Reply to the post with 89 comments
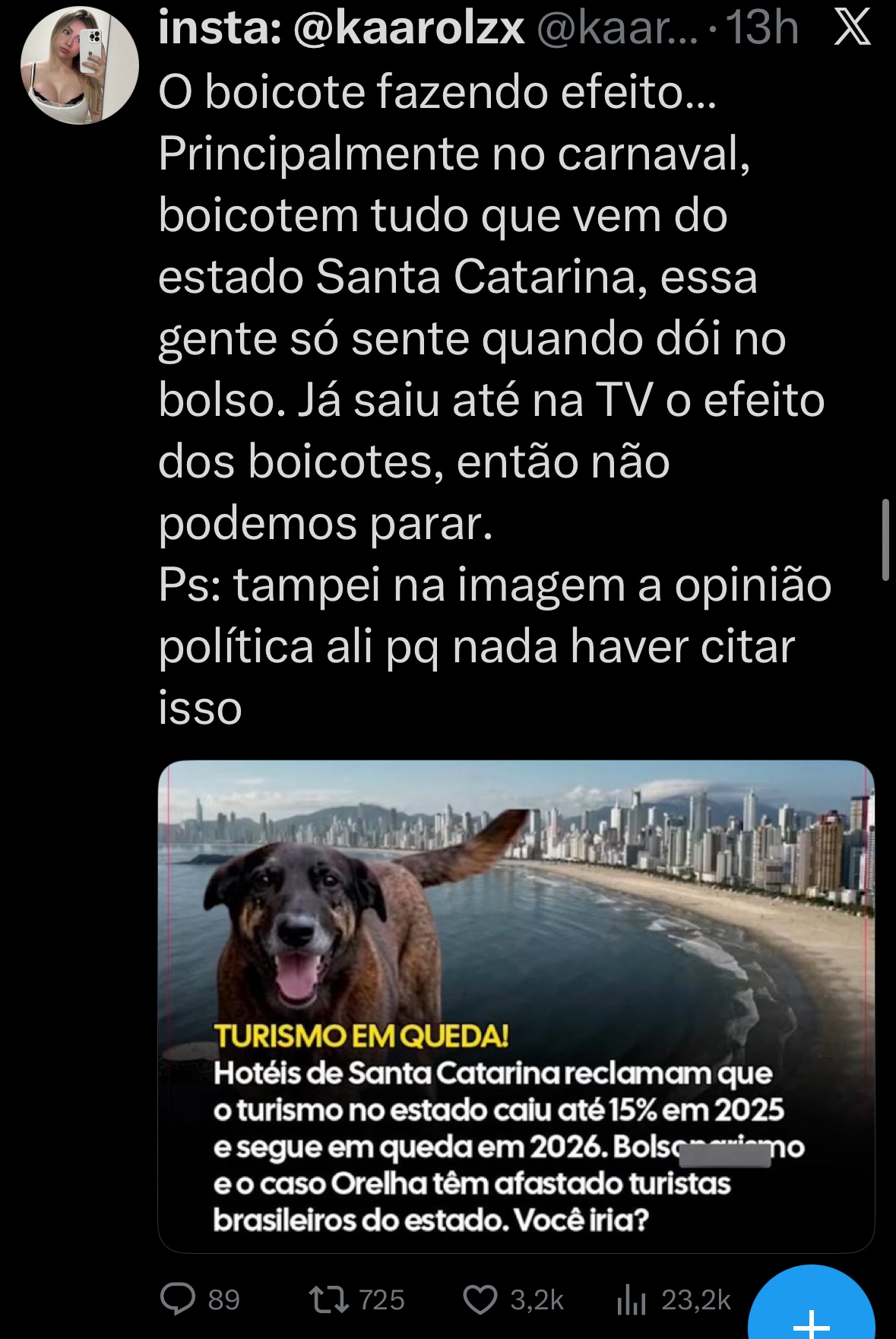The height and width of the screenshot is (1339, 896). [x=179, y=1299]
